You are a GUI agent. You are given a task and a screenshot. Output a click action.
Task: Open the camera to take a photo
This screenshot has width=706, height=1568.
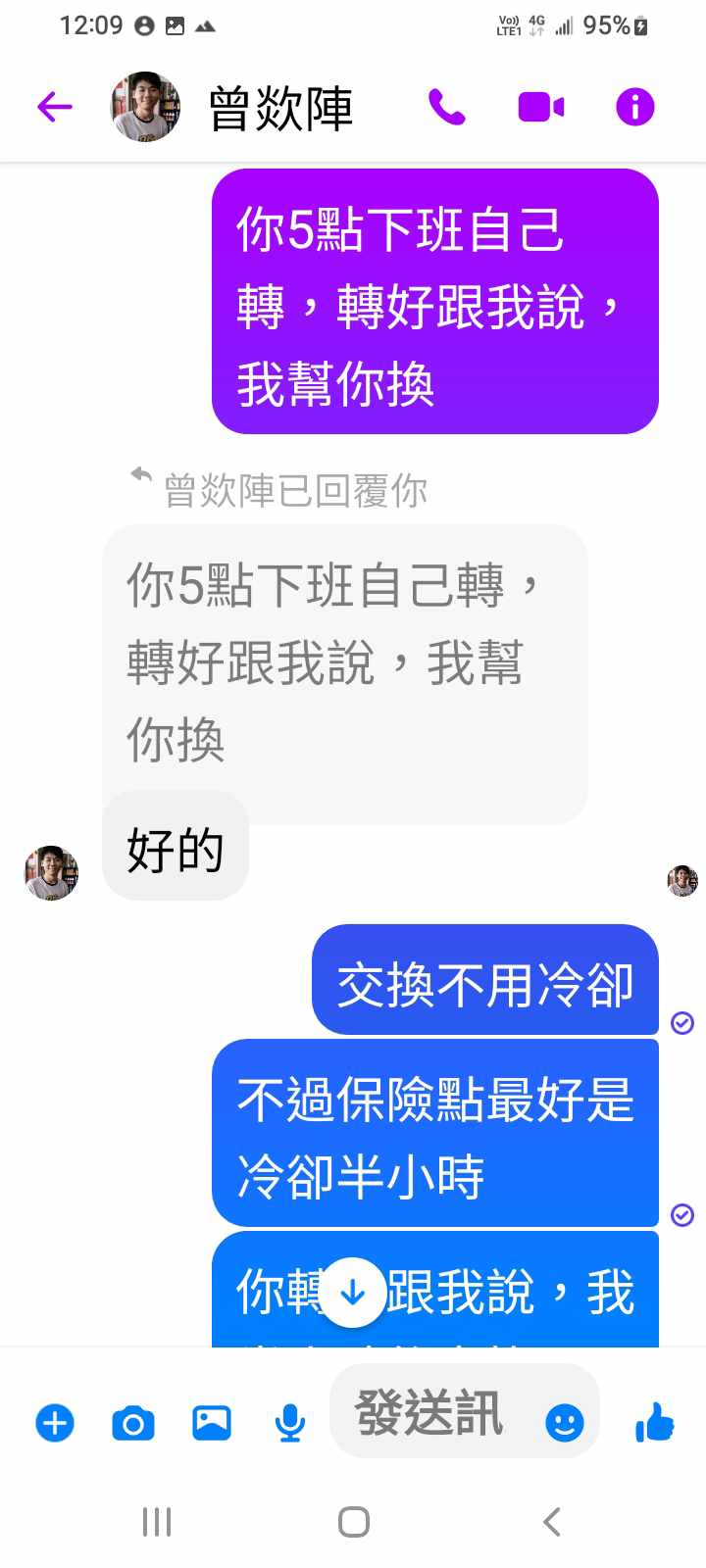tap(133, 1422)
